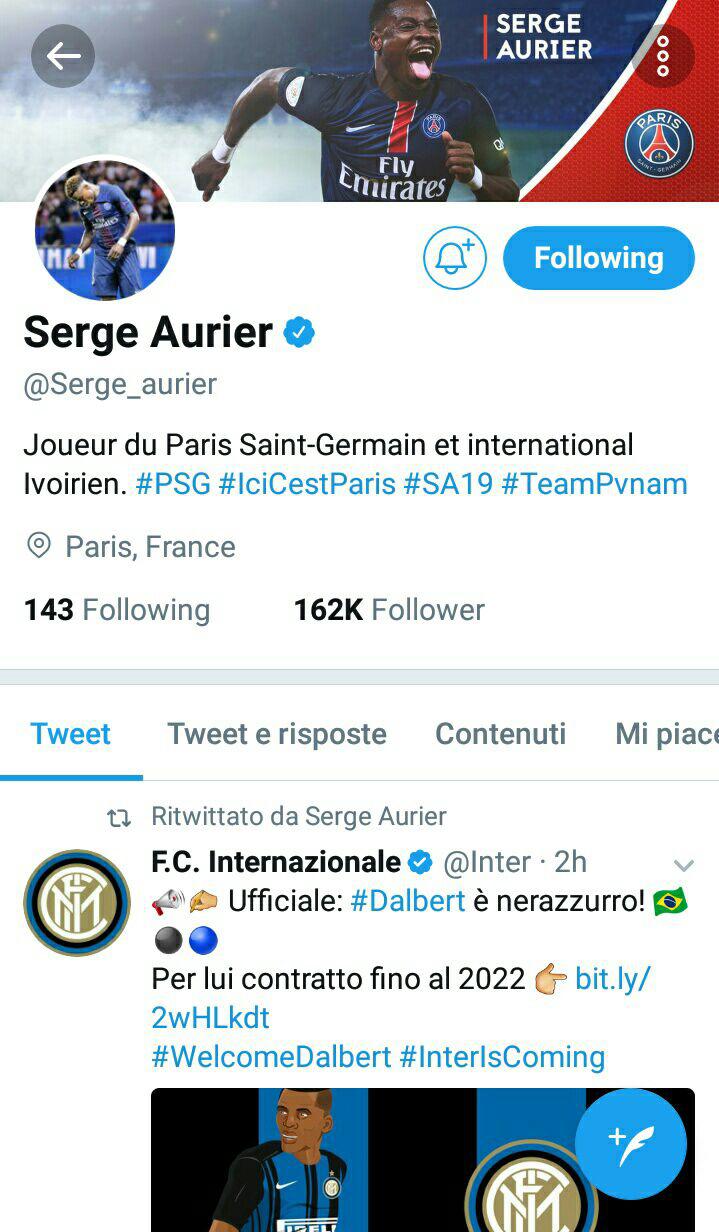719x1232 pixels.
Task: Open the #TeamPvnam hashtag
Action: coord(594,484)
